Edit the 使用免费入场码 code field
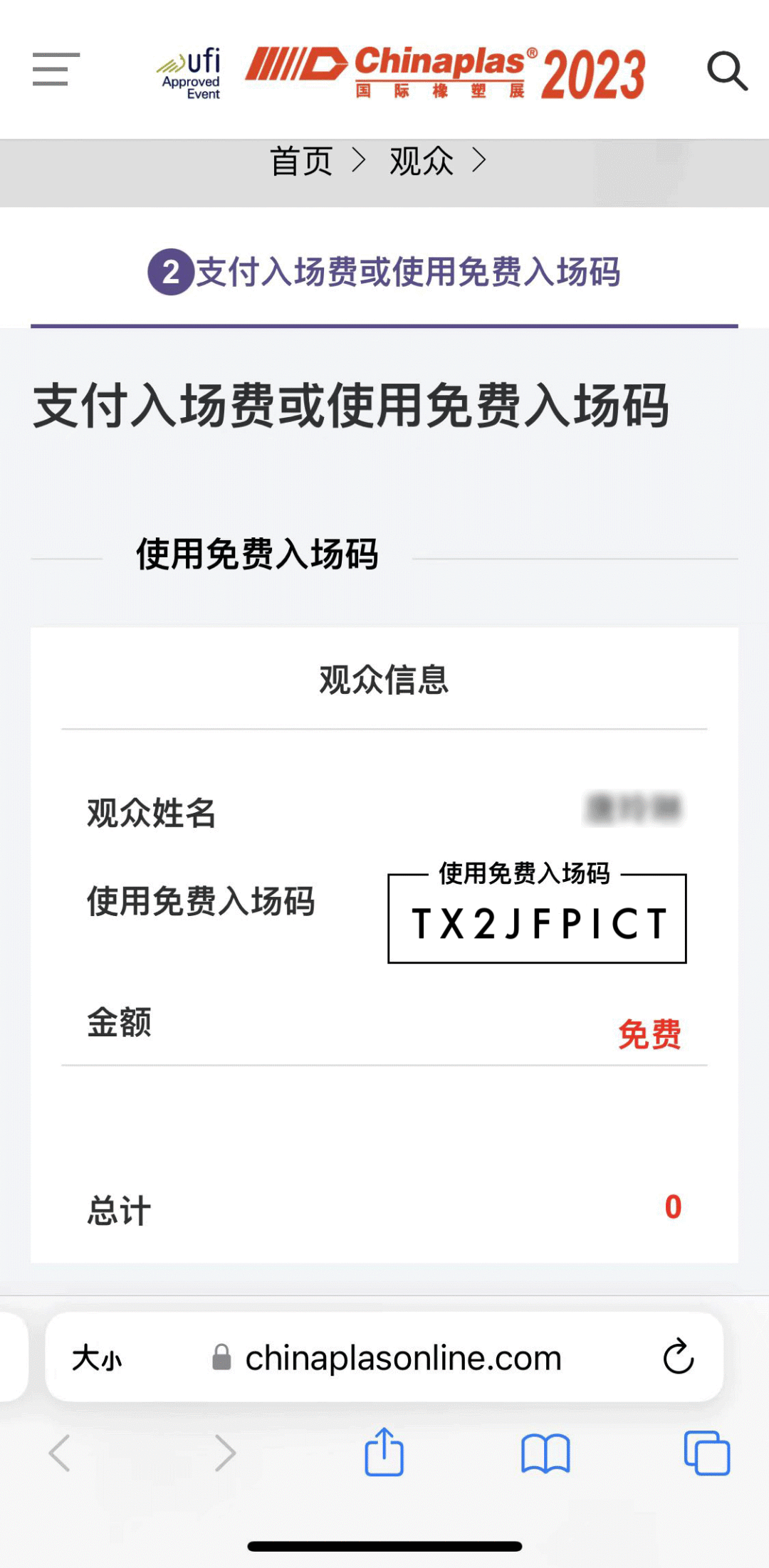769x1568 pixels. tap(538, 924)
